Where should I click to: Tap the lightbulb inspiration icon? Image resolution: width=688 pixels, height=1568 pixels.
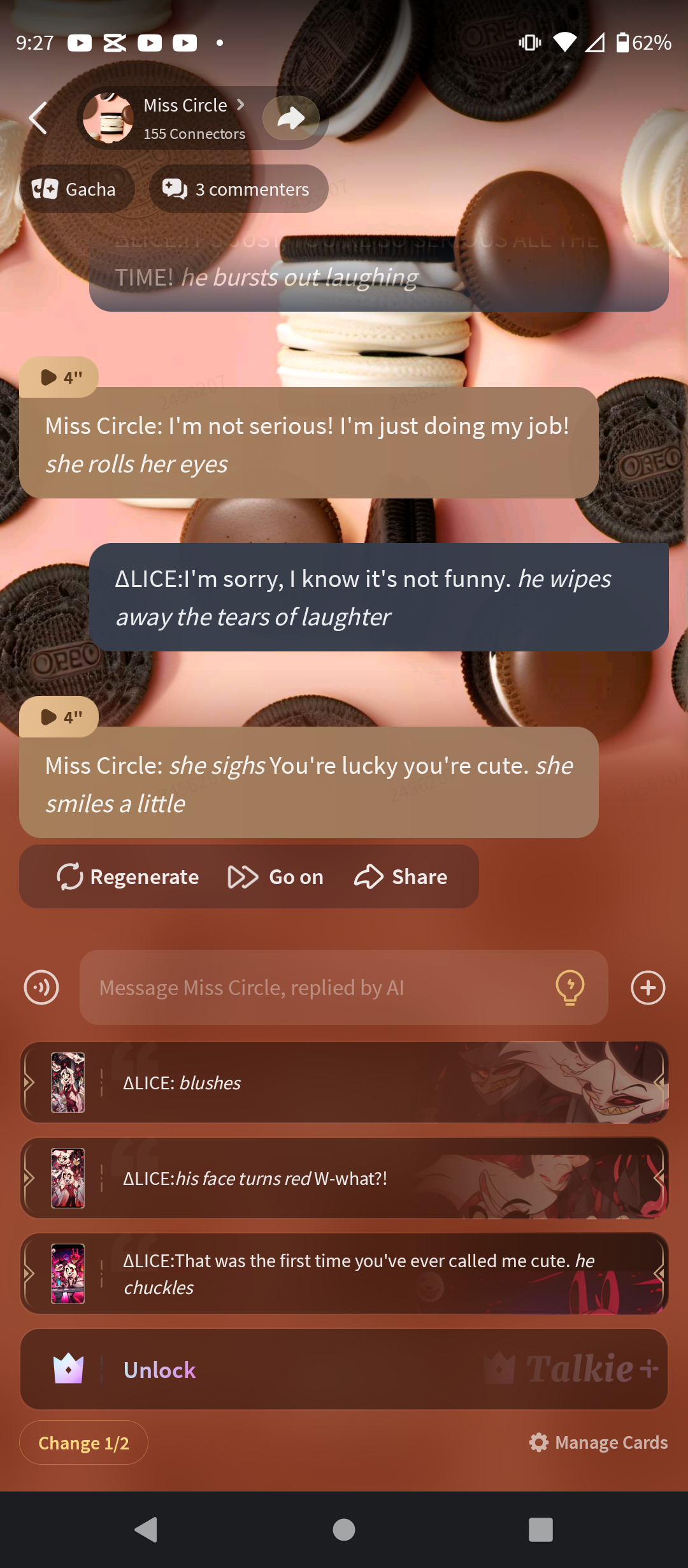click(x=570, y=987)
